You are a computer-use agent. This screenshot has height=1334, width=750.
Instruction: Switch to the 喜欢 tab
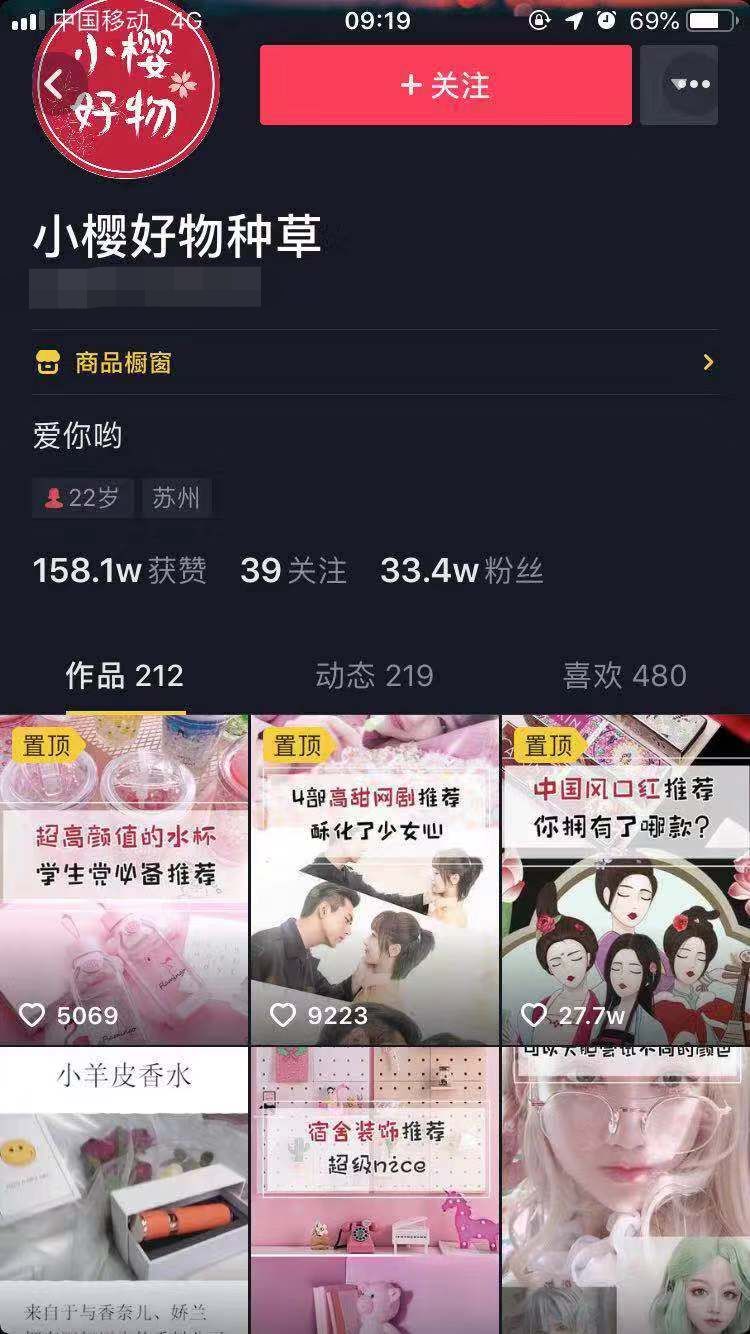[x=624, y=676]
